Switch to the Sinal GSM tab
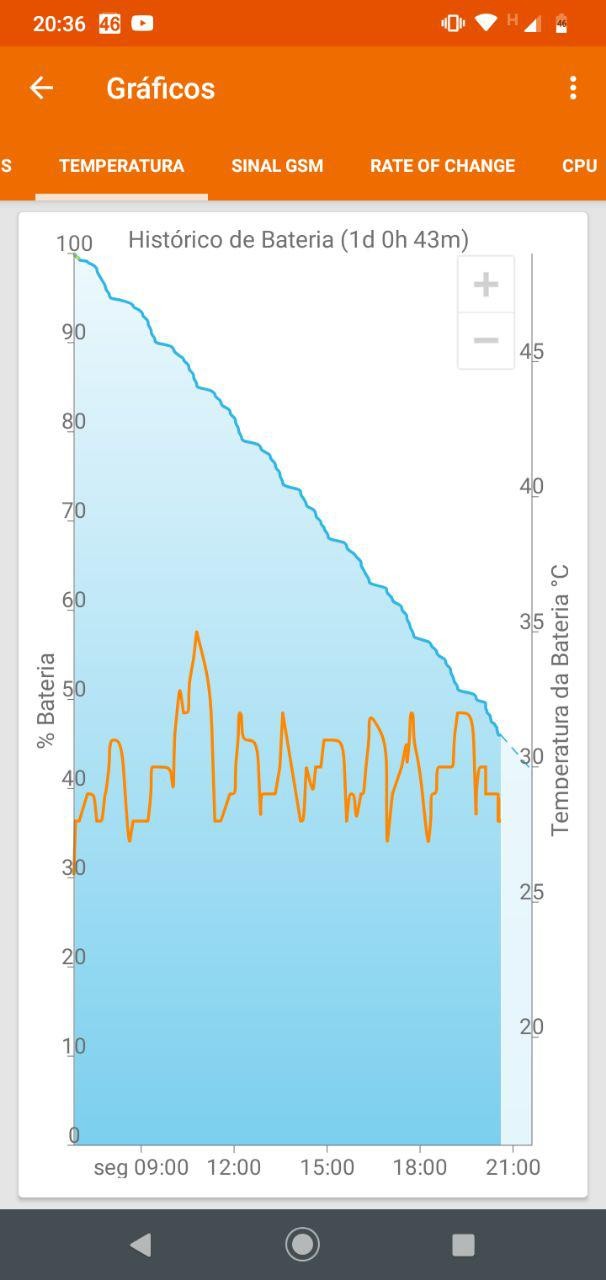Image resolution: width=606 pixels, height=1280 pixels. pos(277,166)
